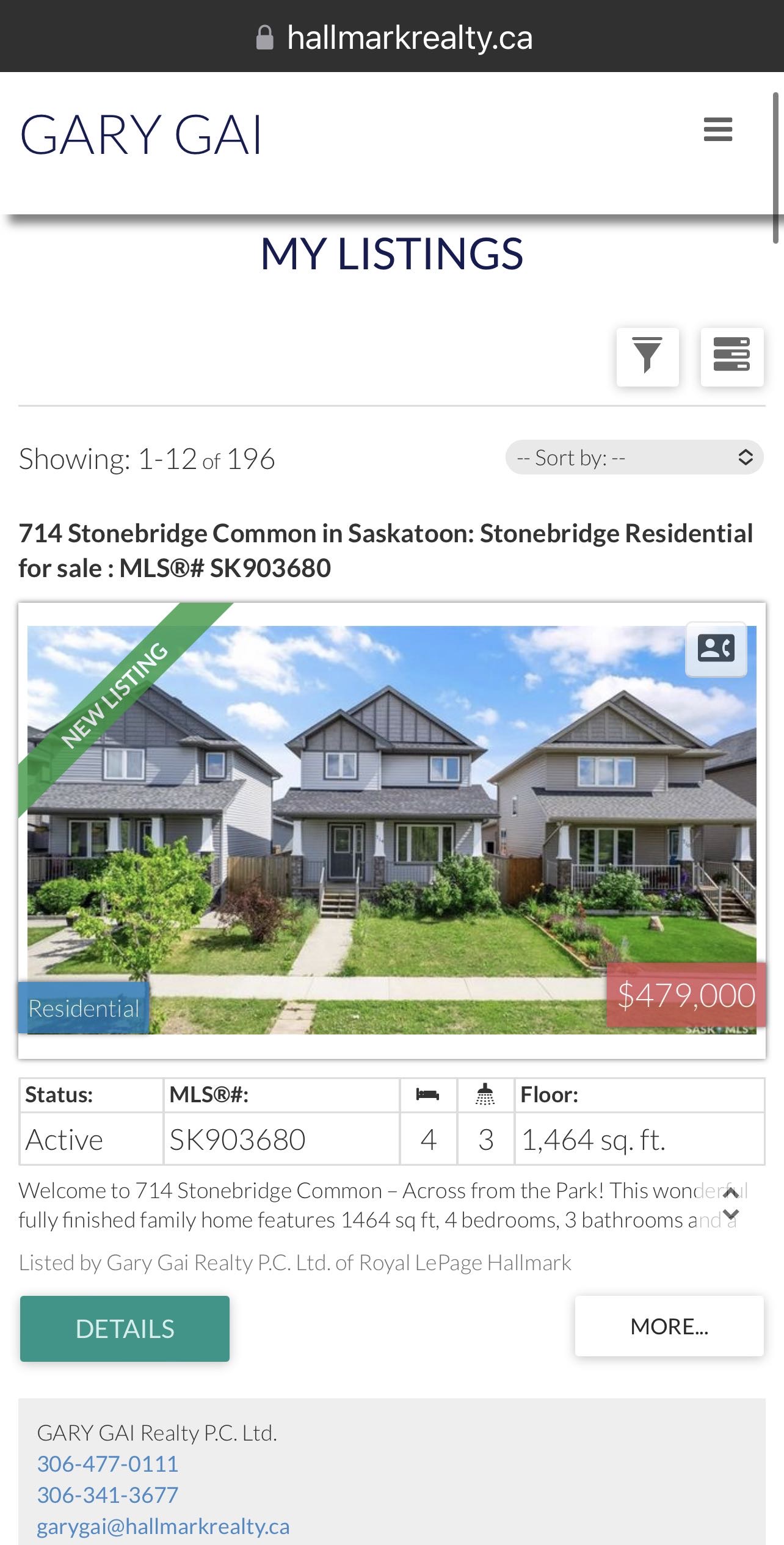Expand the listing description with the arrows
Viewport: 784px width, 1545px height.
730,1204
